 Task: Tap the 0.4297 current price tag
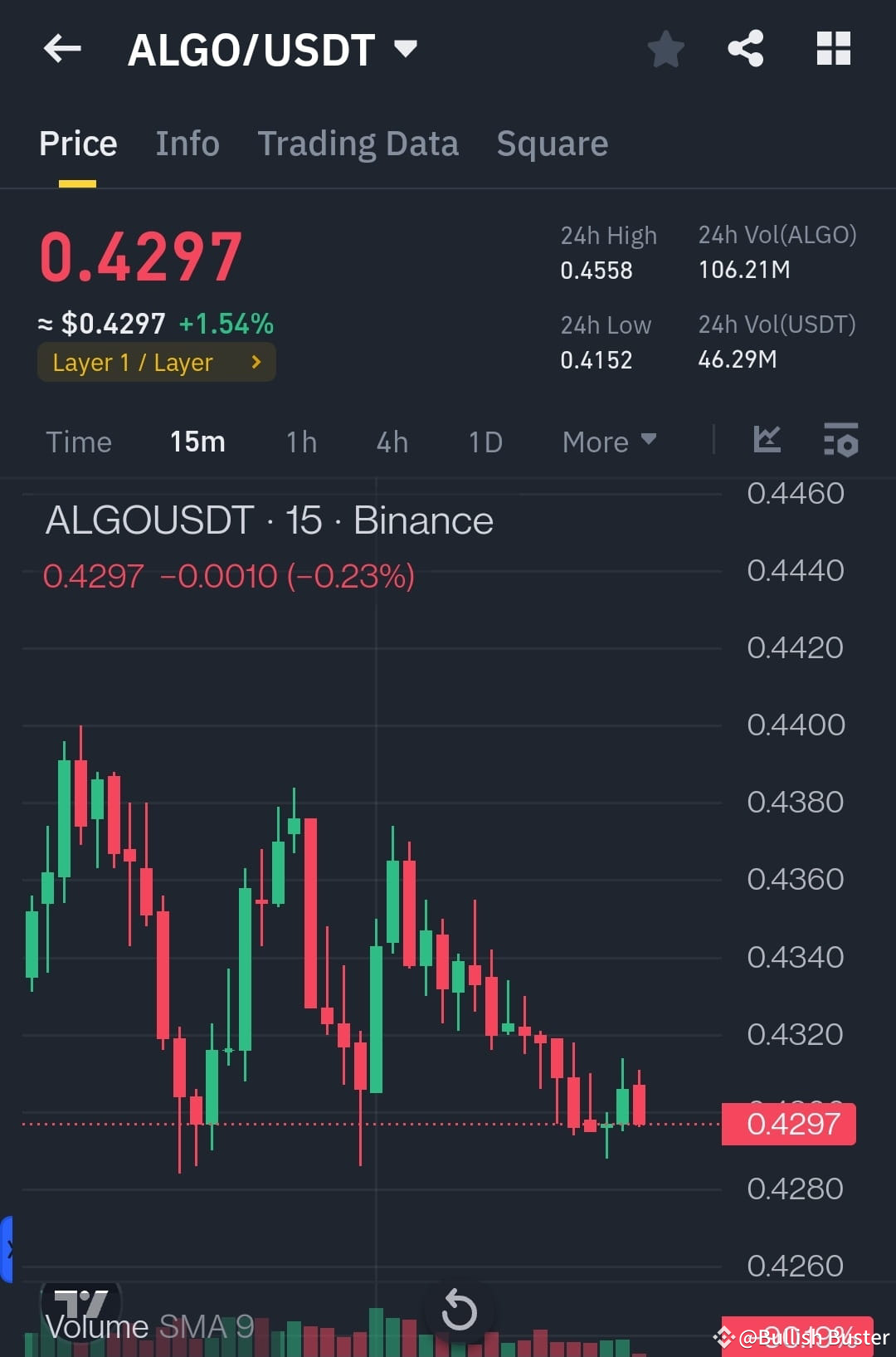788,1124
